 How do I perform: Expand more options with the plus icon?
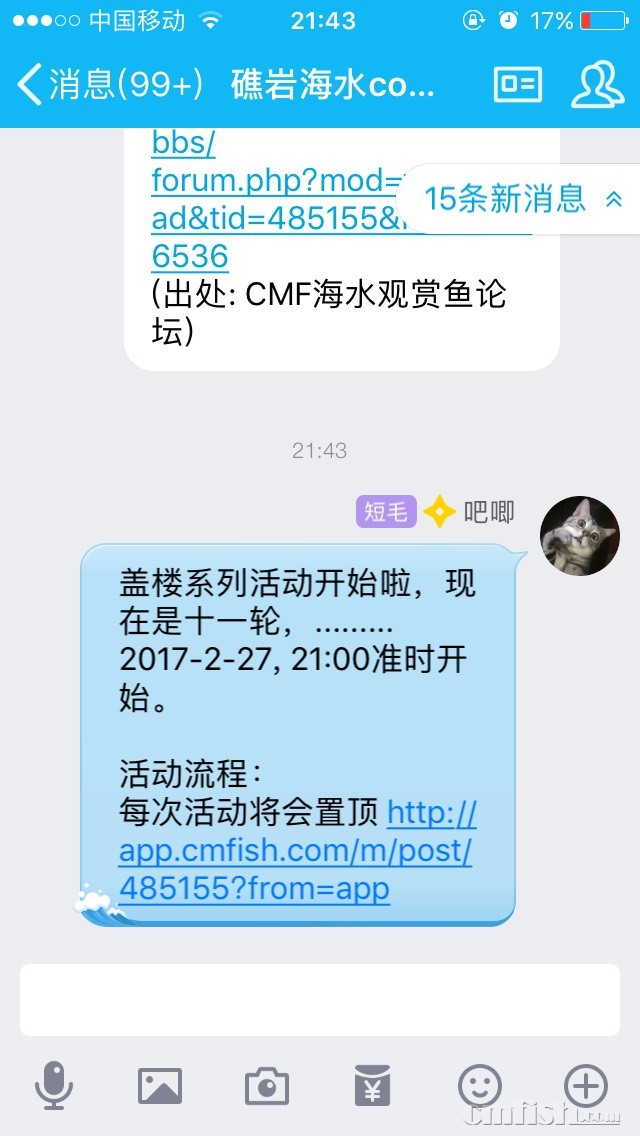click(586, 1086)
